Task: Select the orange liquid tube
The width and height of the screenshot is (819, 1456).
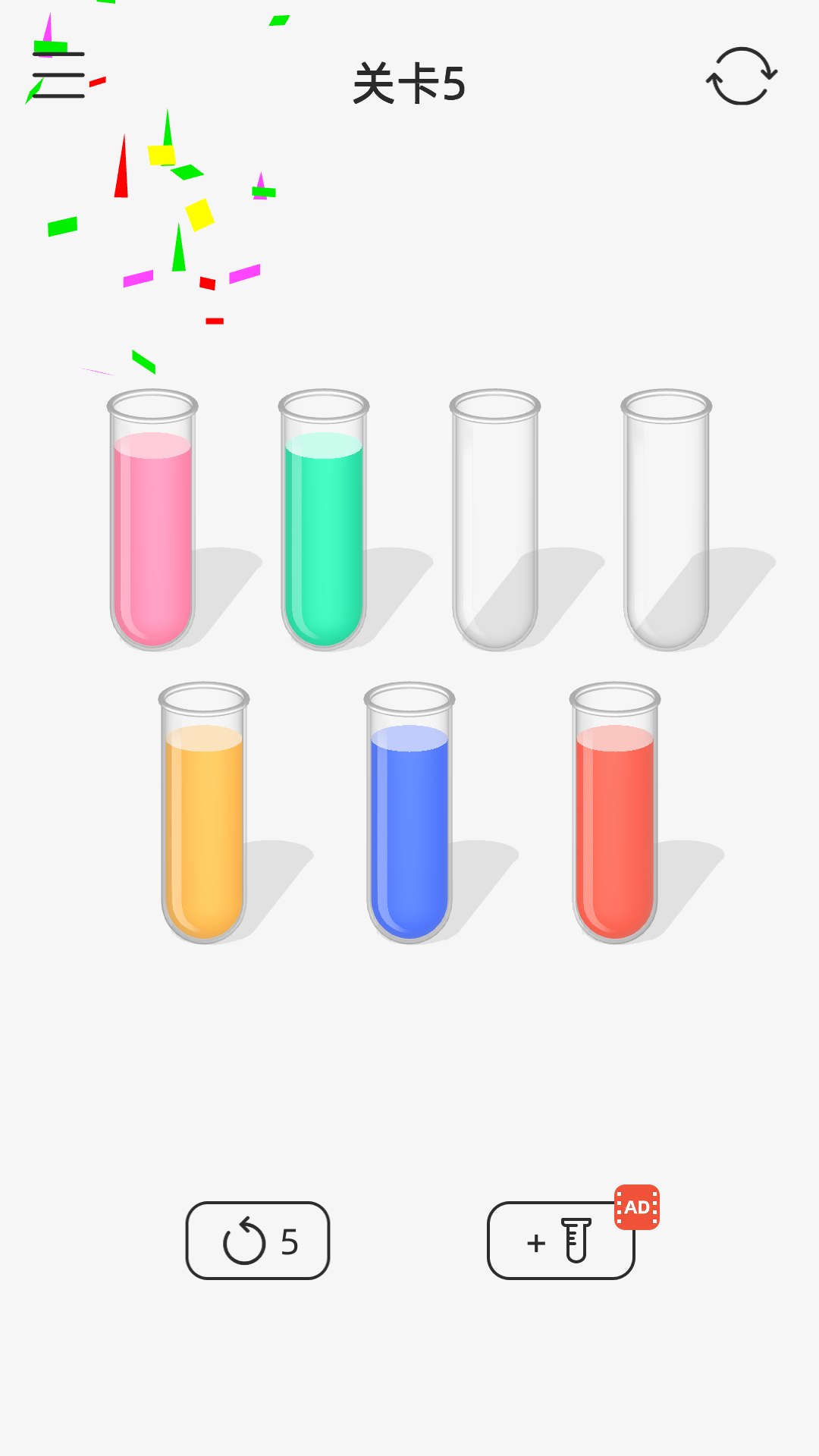Action: point(204,815)
